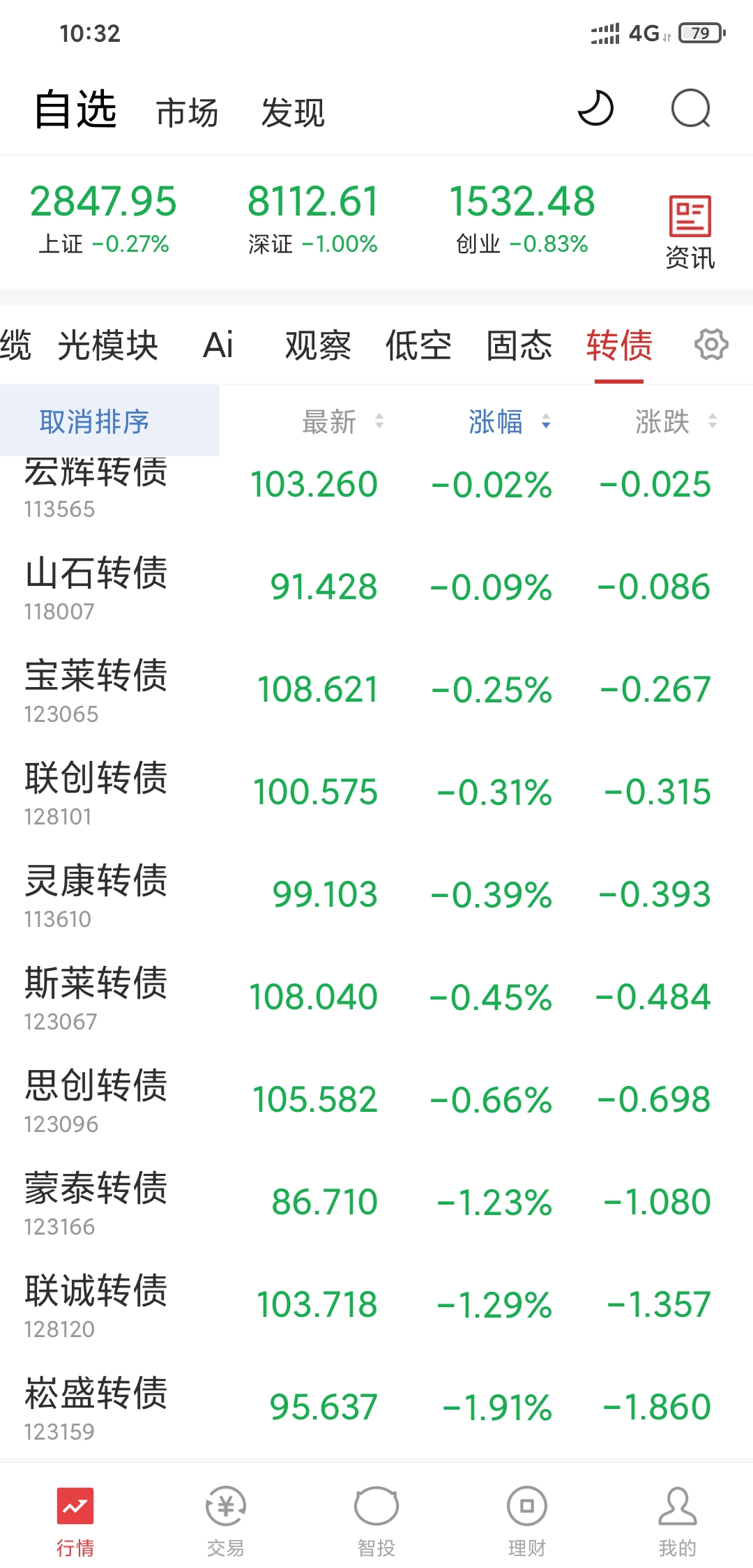The width and height of the screenshot is (753, 1568).
Task: Open the 我的 profile tab
Action: pyautogui.click(x=677, y=1521)
